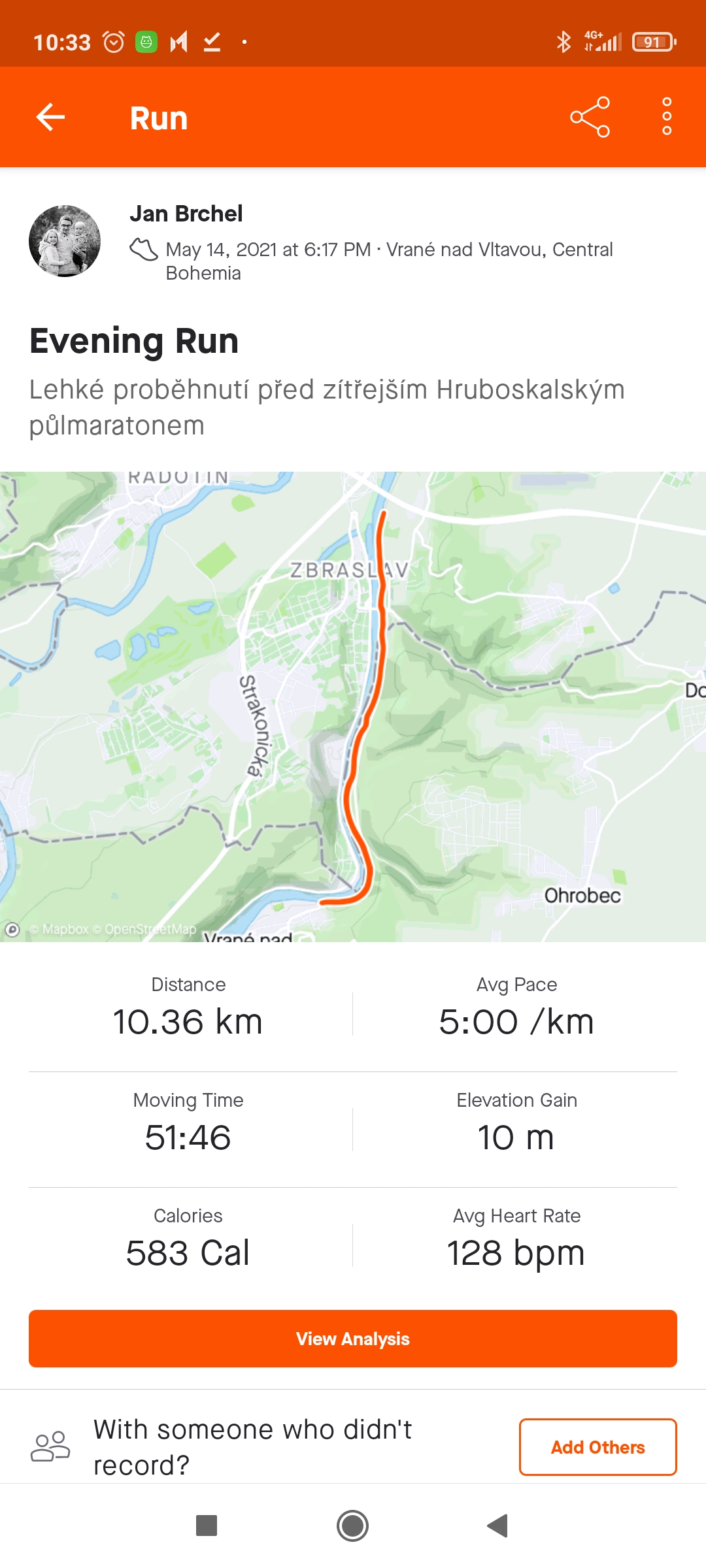Open the Mapbox info icon on map
706x1568 pixels.
pyautogui.click(x=12, y=929)
